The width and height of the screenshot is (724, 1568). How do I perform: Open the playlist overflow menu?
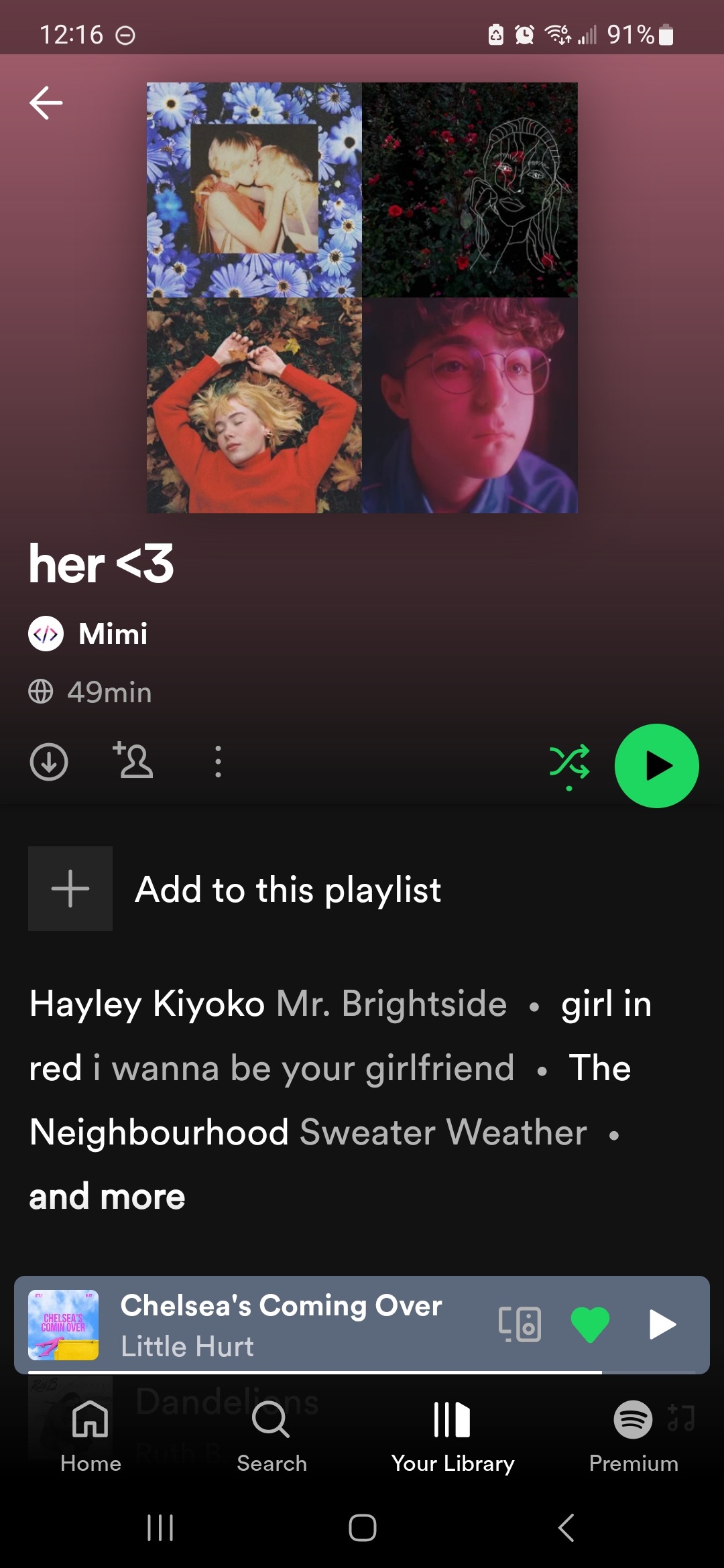[x=218, y=762]
